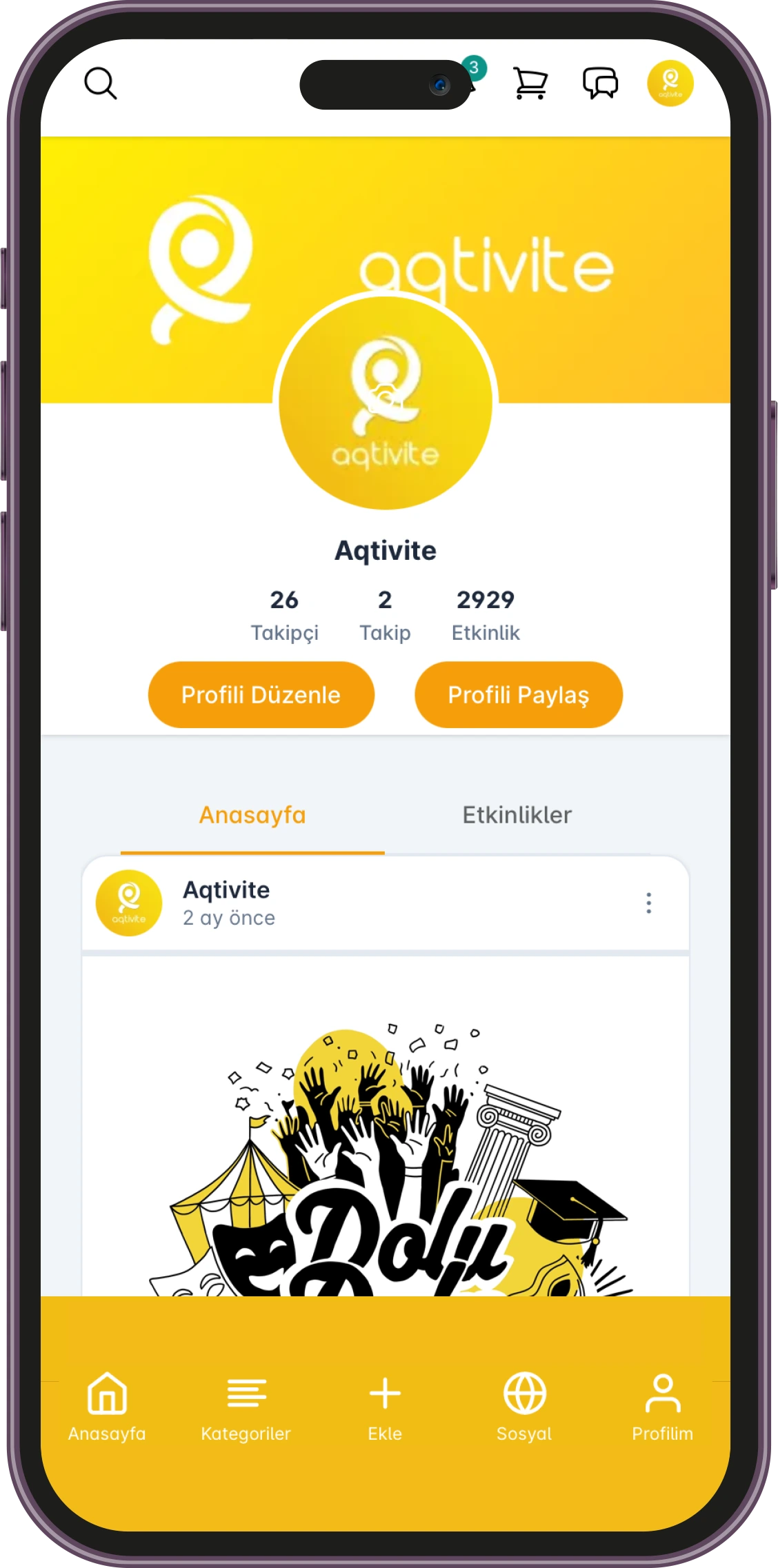Screen dimensions: 778x1568
Task: Select the Anasayfa profile tab
Action: tap(252, 815)
